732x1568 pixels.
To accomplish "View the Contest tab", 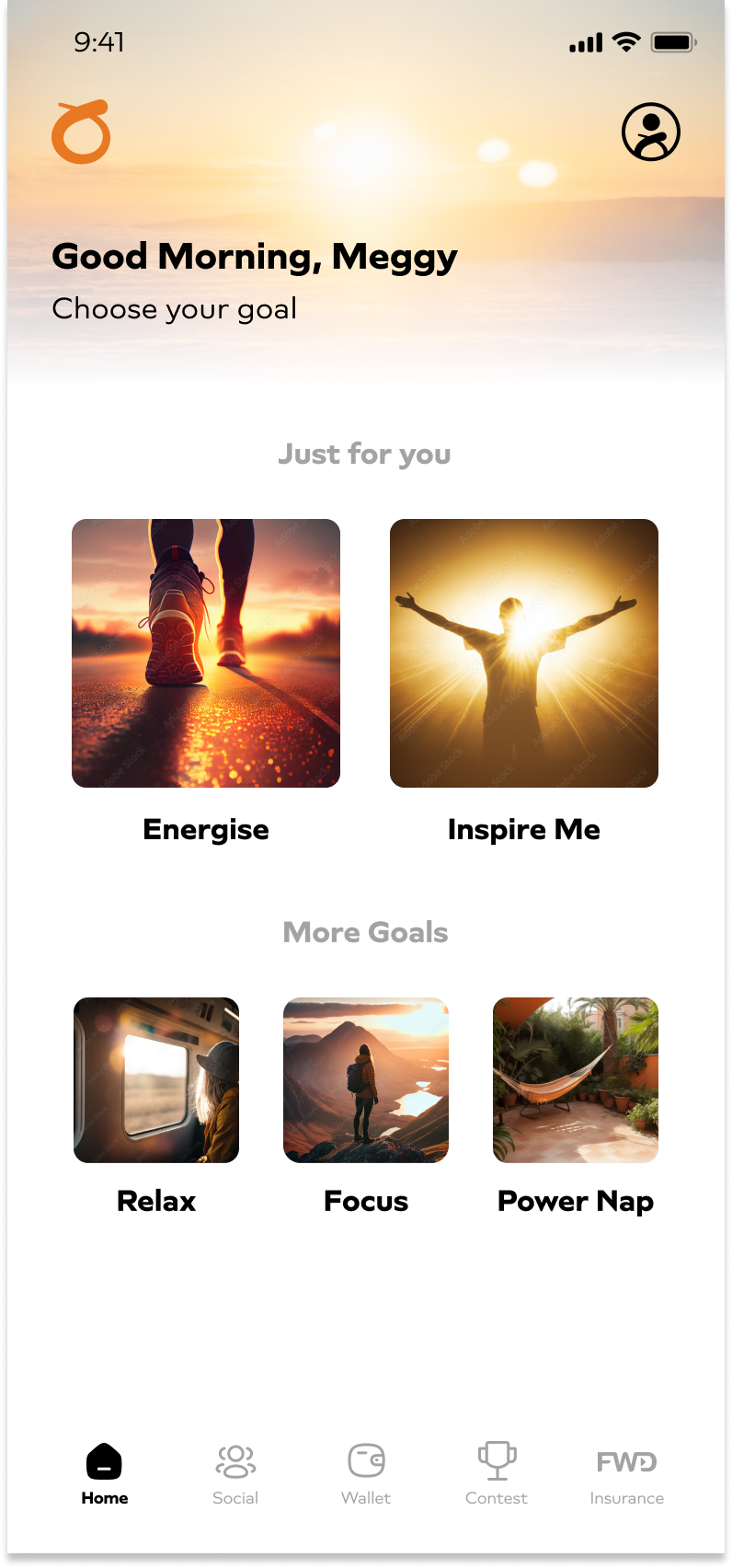I will (x=497, y=1472).
